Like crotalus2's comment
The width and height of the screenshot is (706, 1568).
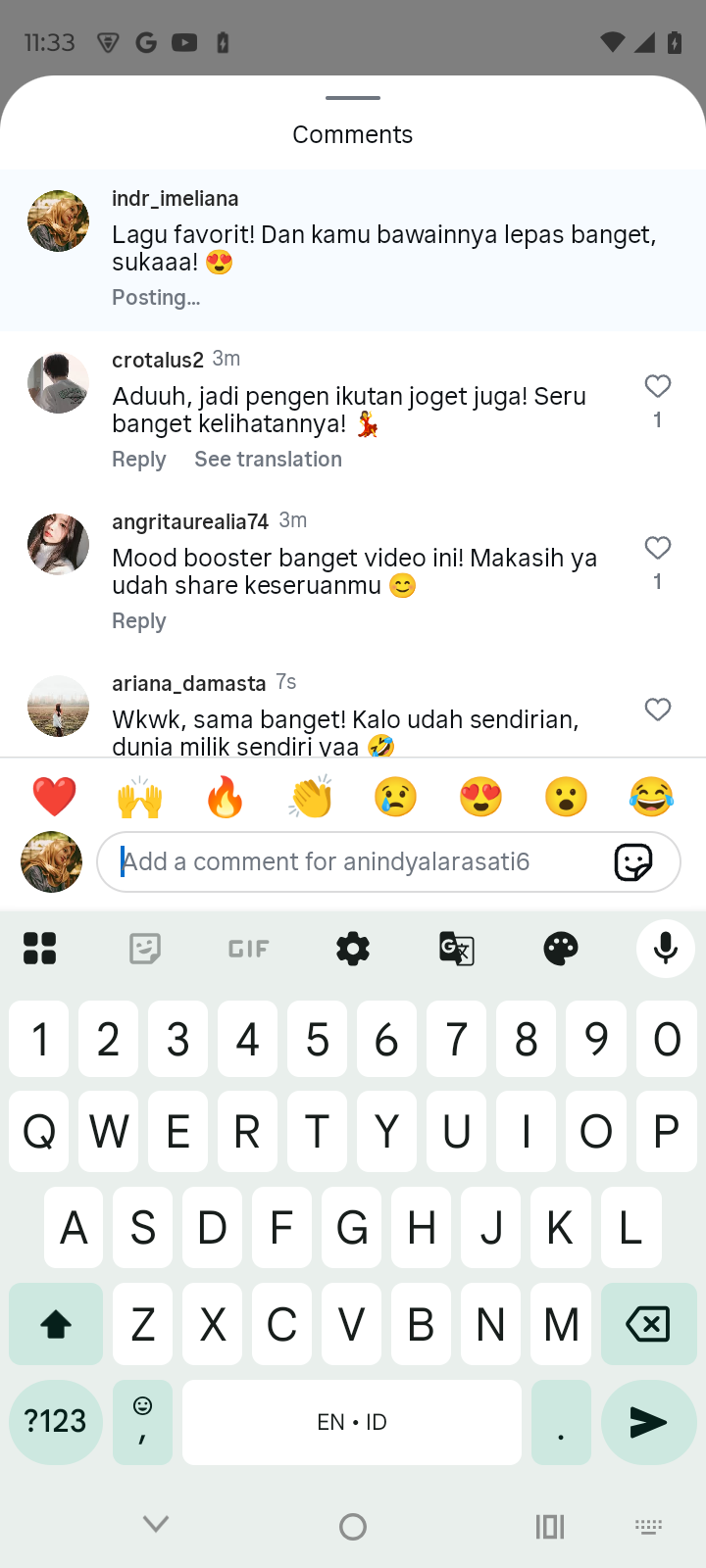tap(657, 386)
